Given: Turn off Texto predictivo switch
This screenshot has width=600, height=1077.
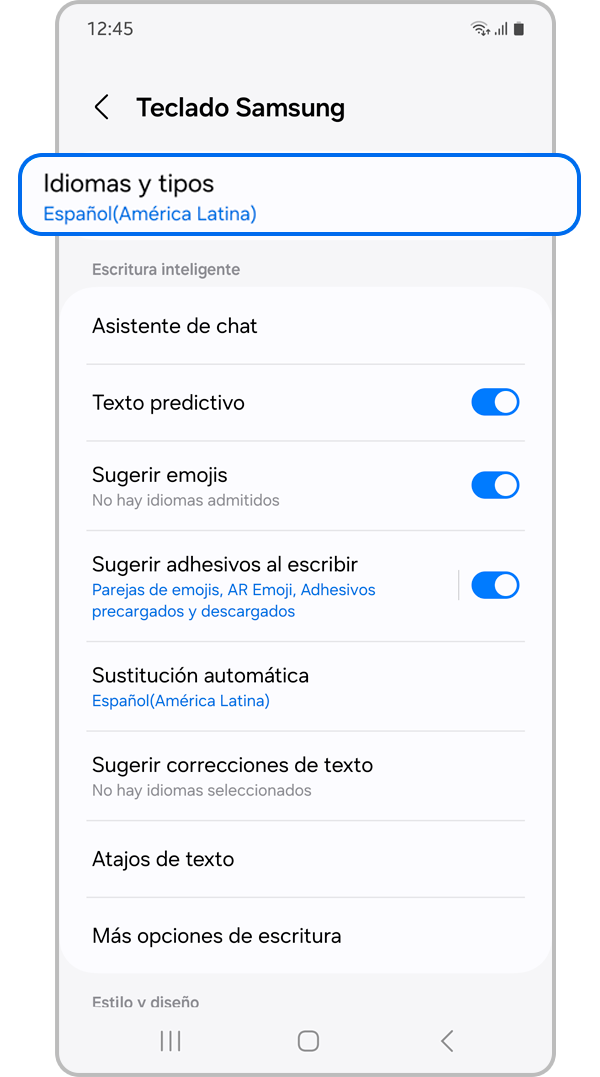Looking at the screenshot, I should pyautogui.click(x=495, y=403).
